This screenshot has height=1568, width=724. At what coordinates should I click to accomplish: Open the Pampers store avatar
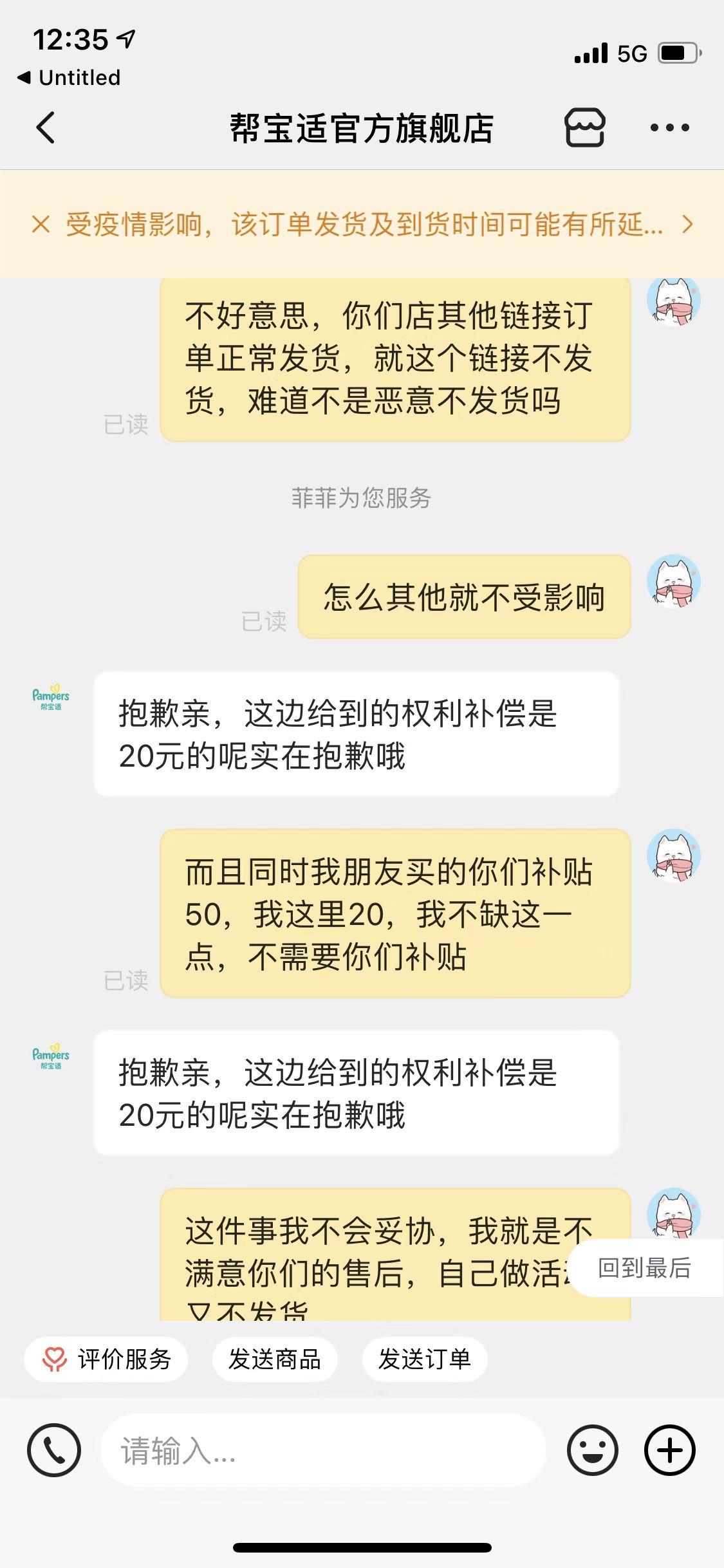point(50,698)
